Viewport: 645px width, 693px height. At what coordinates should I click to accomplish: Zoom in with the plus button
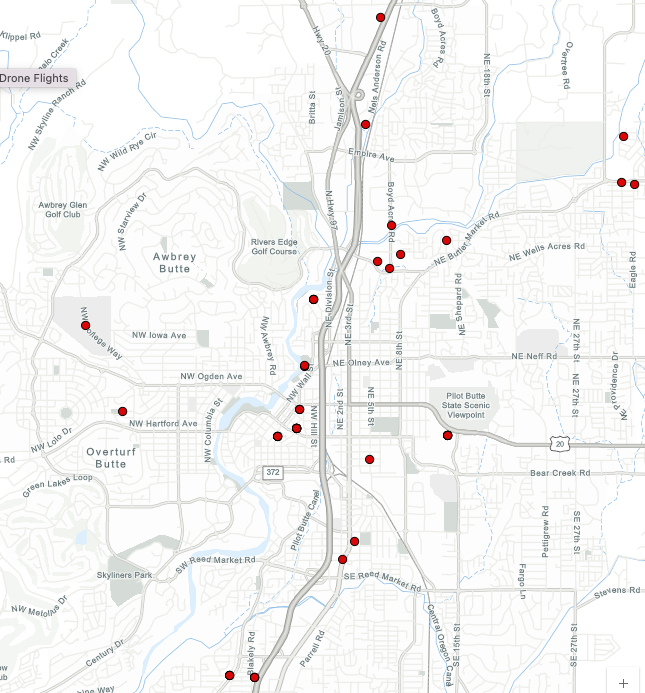[623, 683]
